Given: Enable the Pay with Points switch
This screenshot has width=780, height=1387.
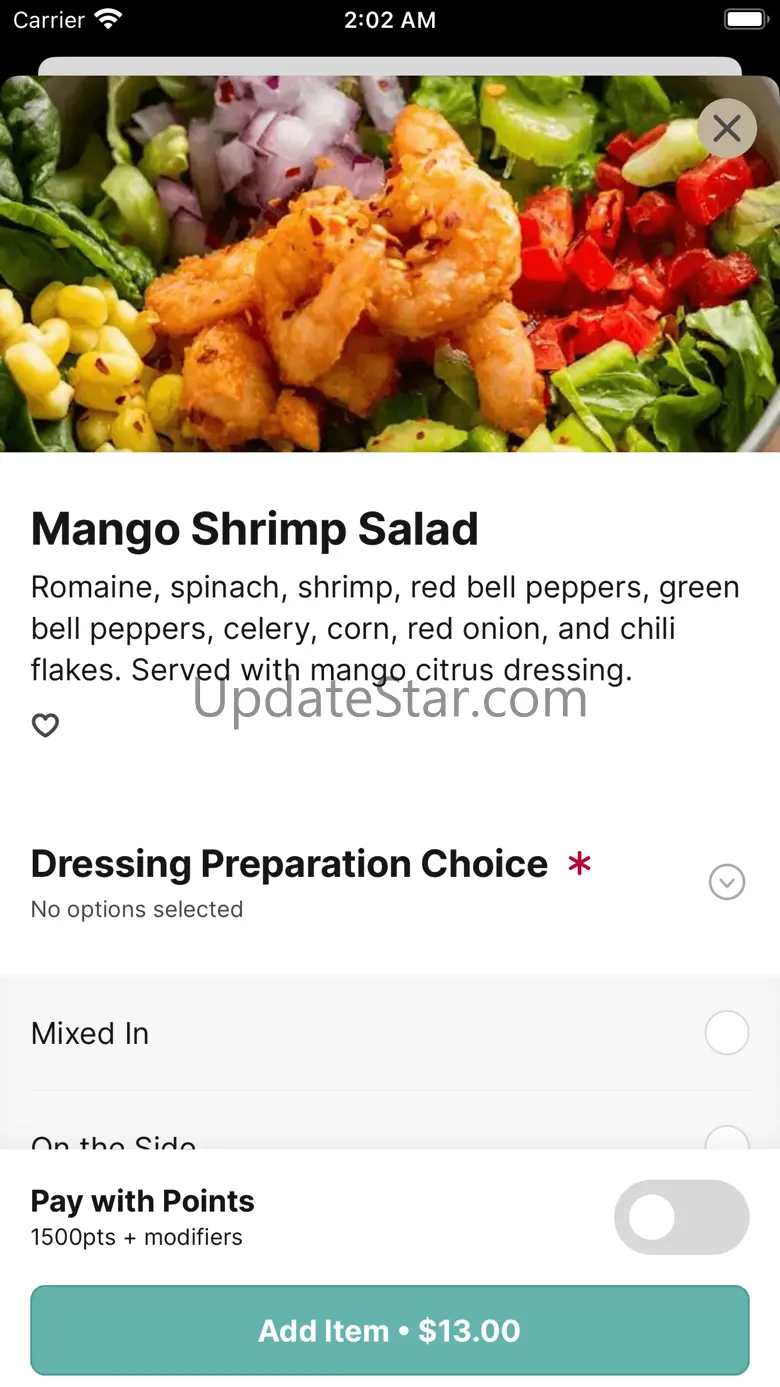Looking at the screenshot, I should click(682, 1217).
